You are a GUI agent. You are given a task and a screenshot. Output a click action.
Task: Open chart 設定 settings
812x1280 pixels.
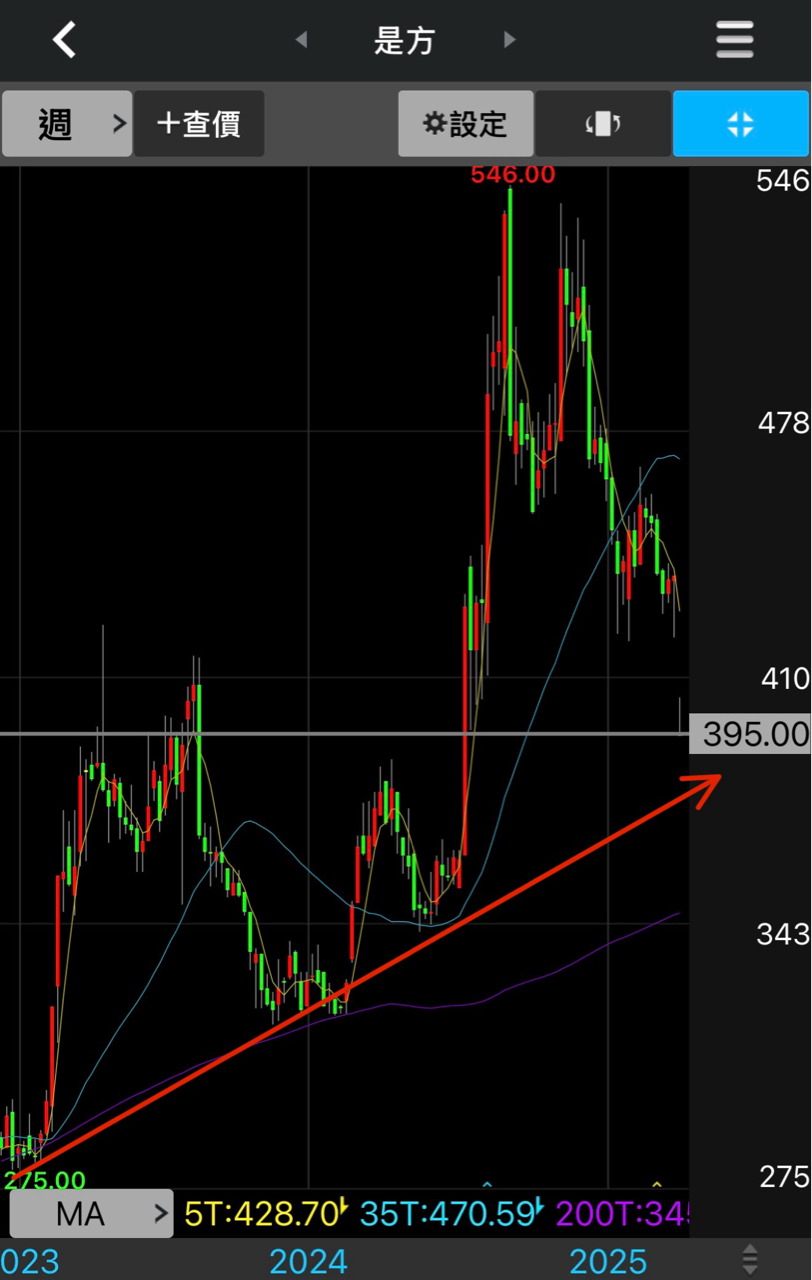coord(465,124)
